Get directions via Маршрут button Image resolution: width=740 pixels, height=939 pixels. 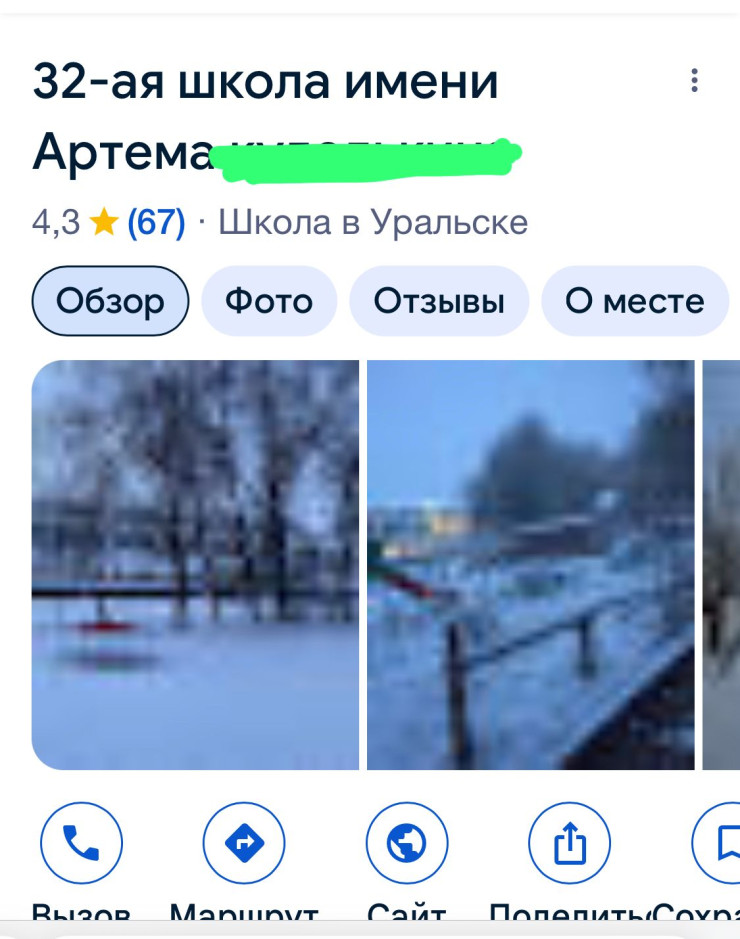click(244, 844)
